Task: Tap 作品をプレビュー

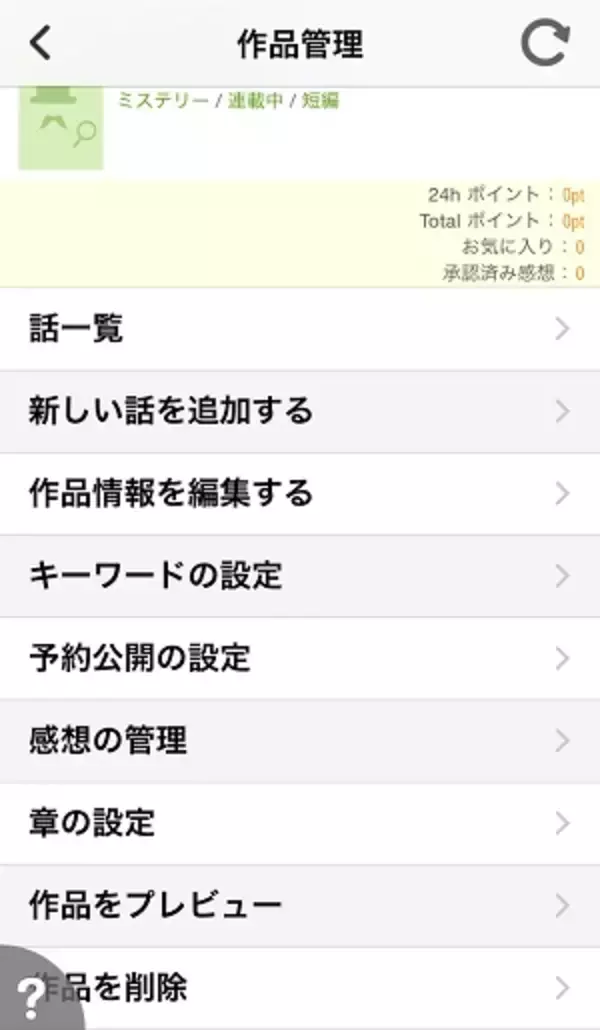Action: (300, 906)
